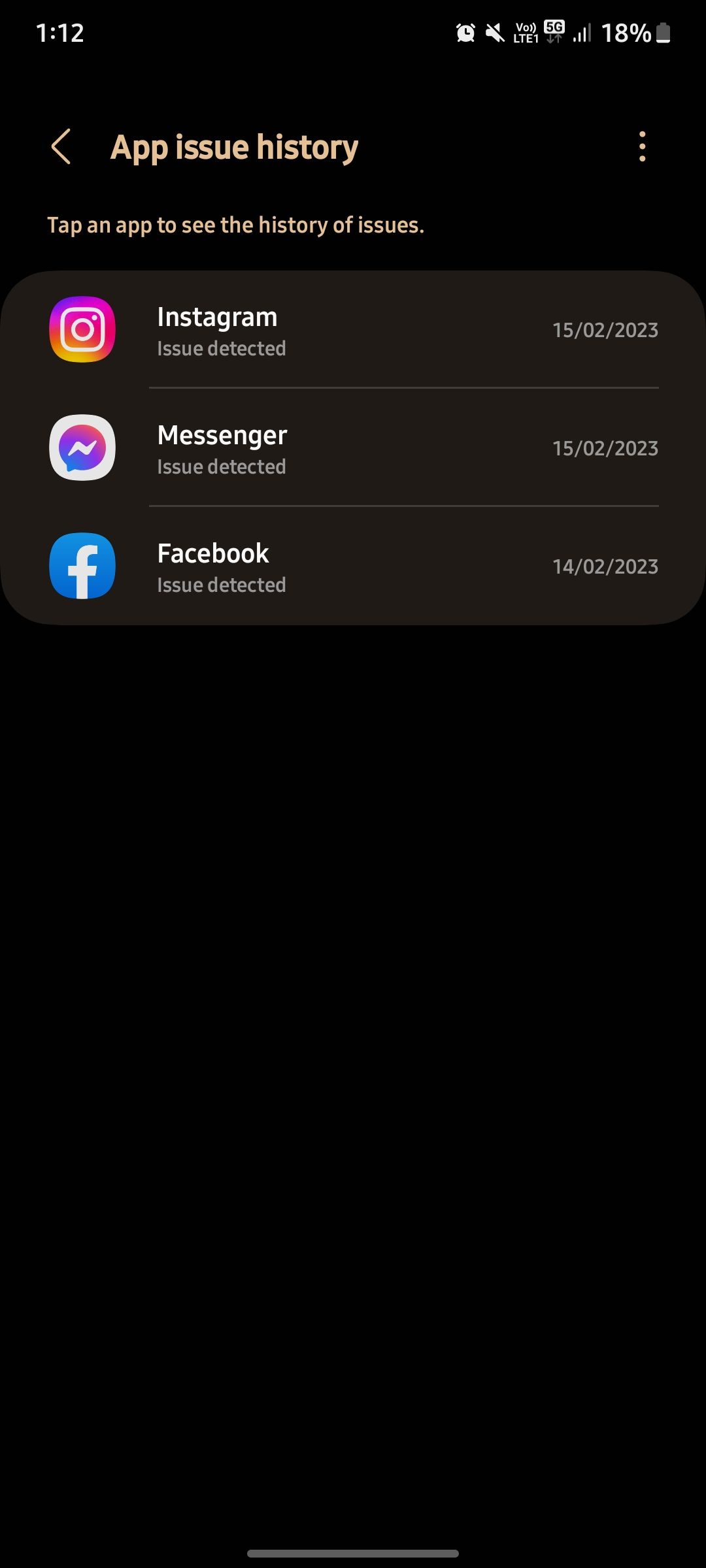Screen dimensions: 706x1568
Task: Go back from App issue history
Action: coord(61,146)
